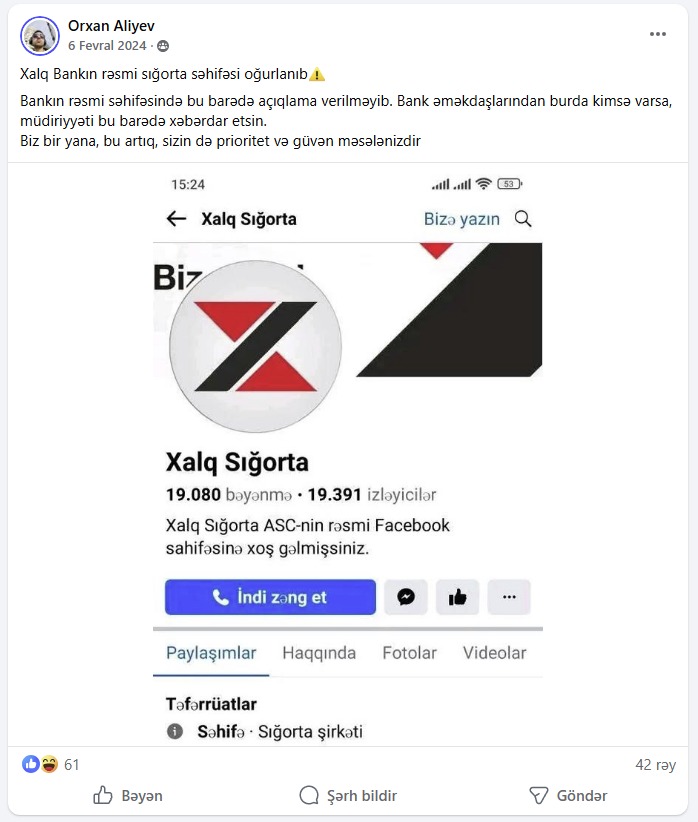View the 42 rəy comments
This screenshot has width=698, height=822.
coord(655,765)
